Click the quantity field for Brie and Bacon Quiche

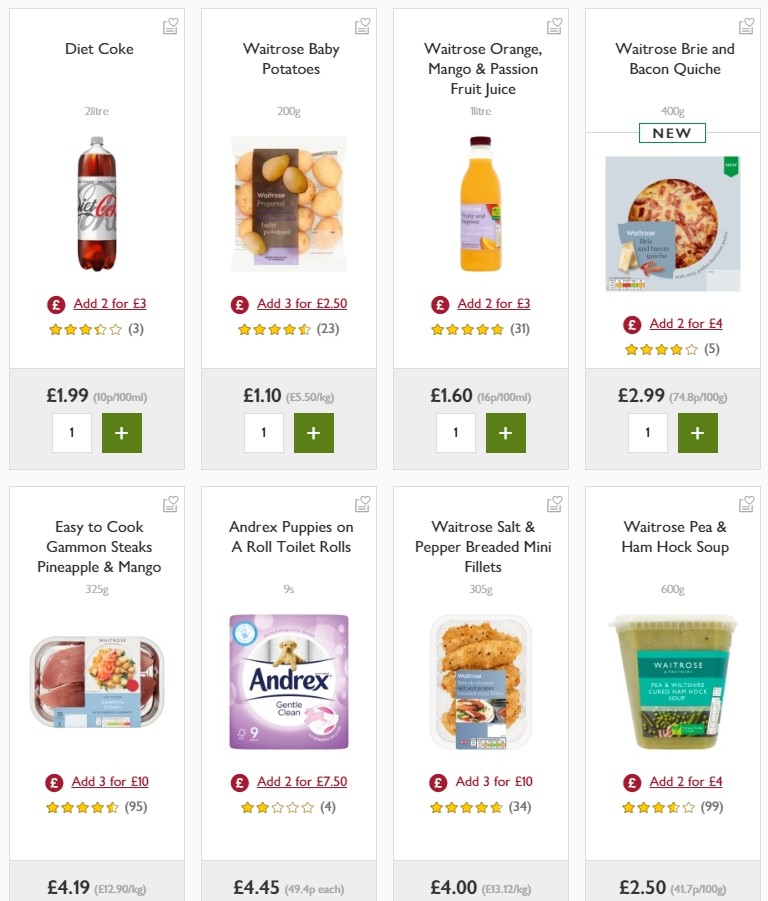[648, 432]
